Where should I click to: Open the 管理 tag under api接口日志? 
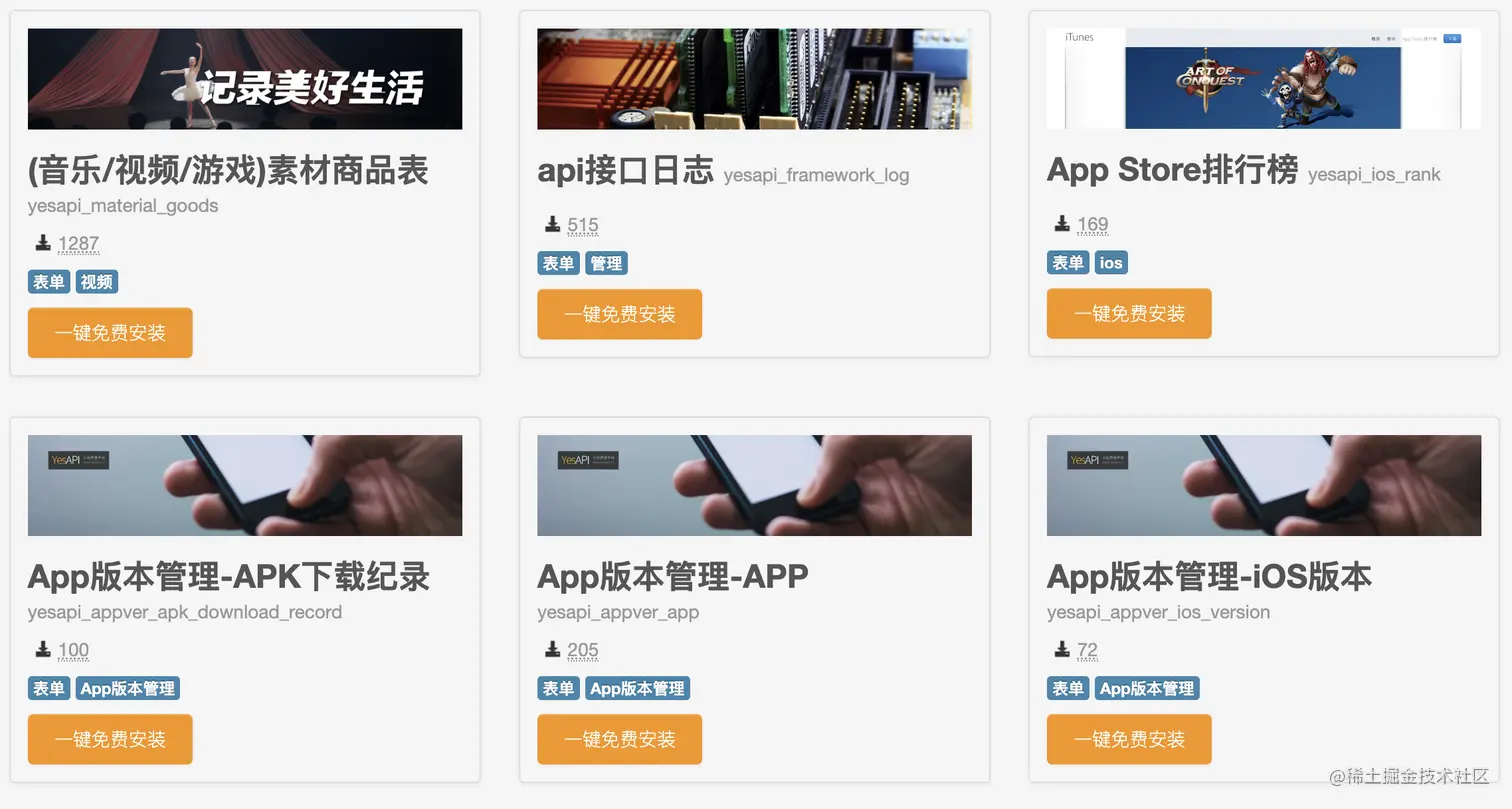606,263
